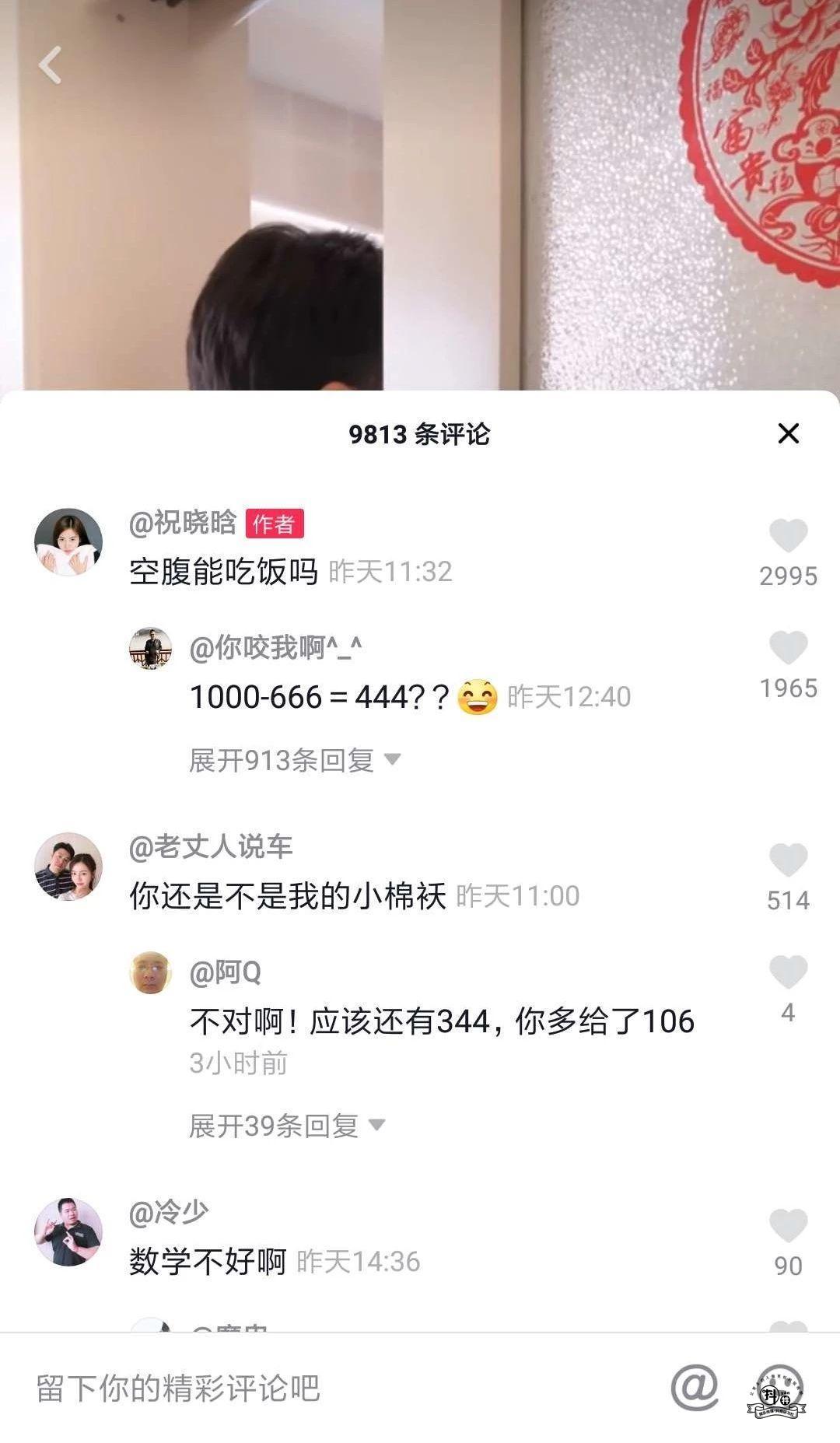Open 老丈人说车's profile avatar
The image size is (840, 1443).
[68, 867]
